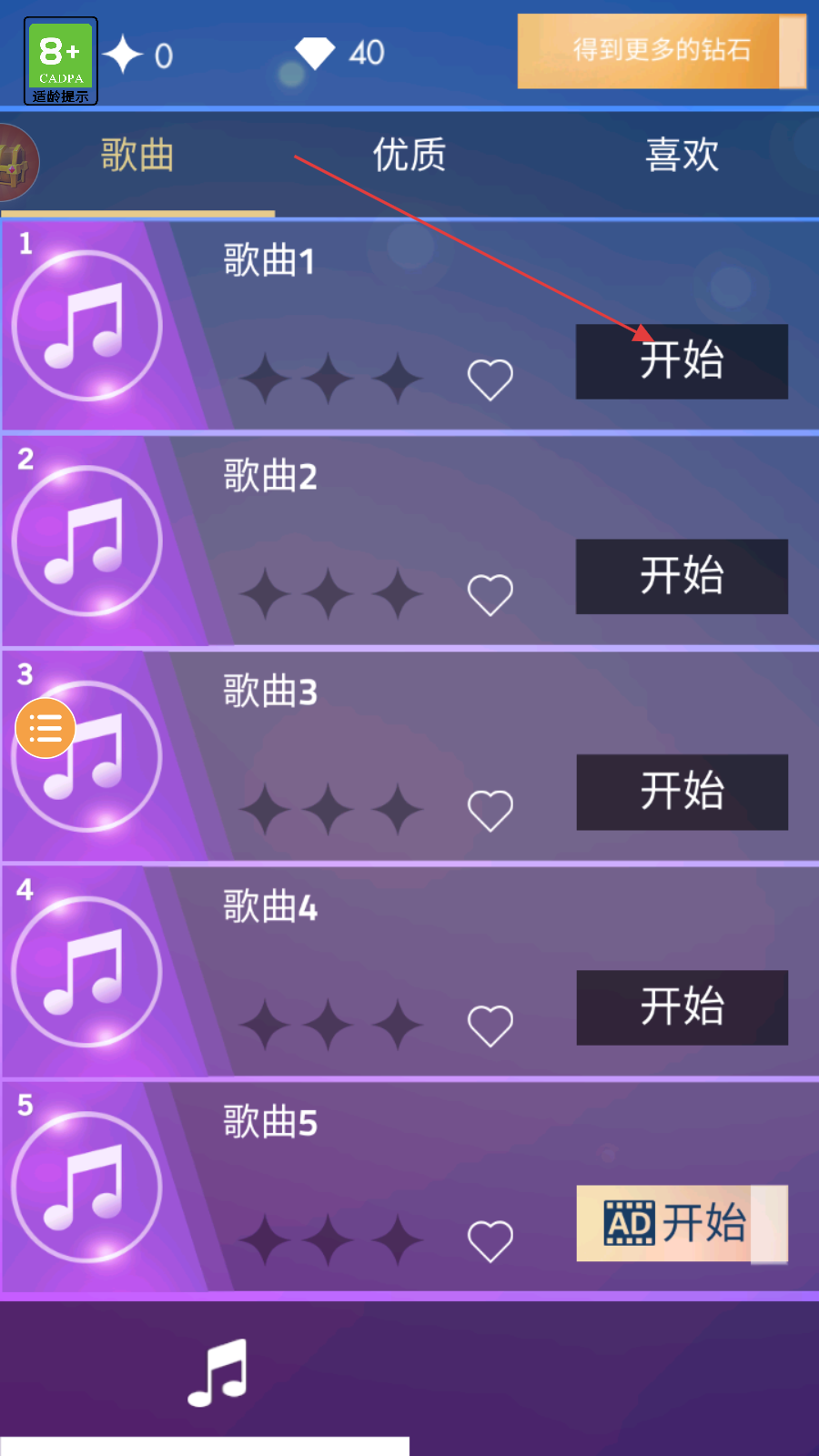This screenshot has height=1456, width=819.
Task: Open the music note bottom tab
Action: point(217,1372)
